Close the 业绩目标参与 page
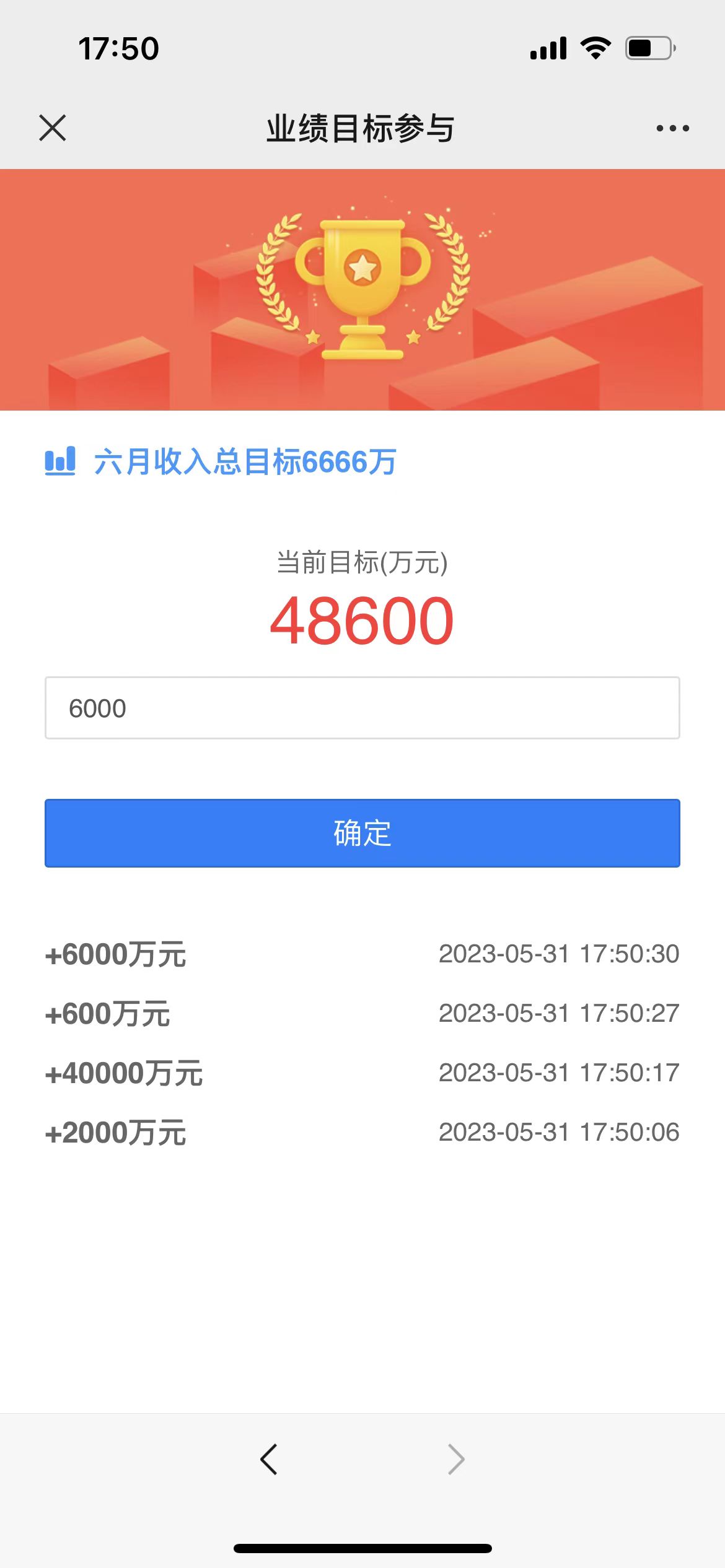Screen dimensions: 725x1568 53,128
